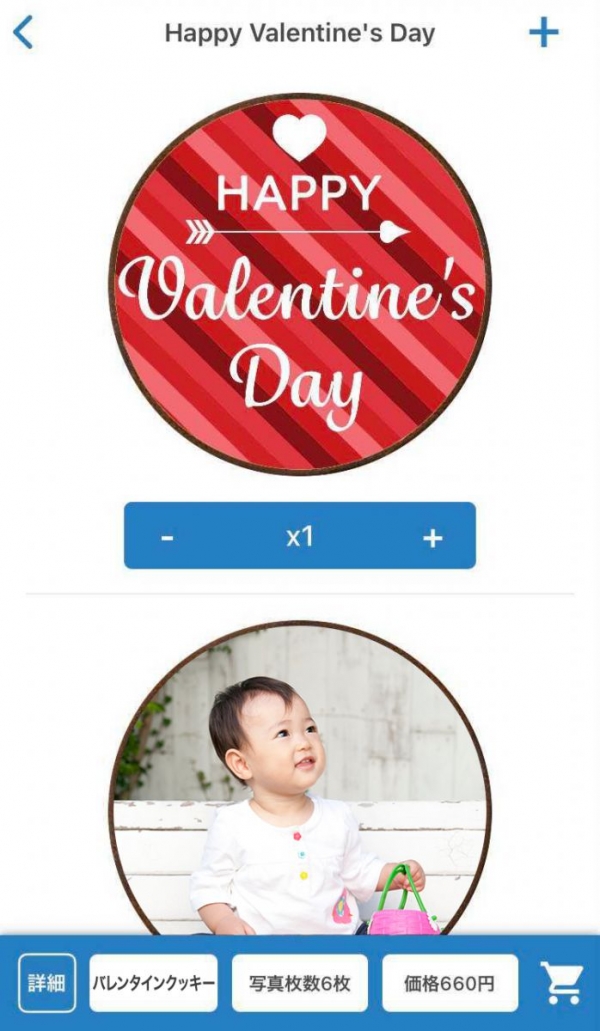The height and width of the screenshot is (1031, 600).
Task: Decrease the Valentine's cookie quantity
Action: (168, 538)
